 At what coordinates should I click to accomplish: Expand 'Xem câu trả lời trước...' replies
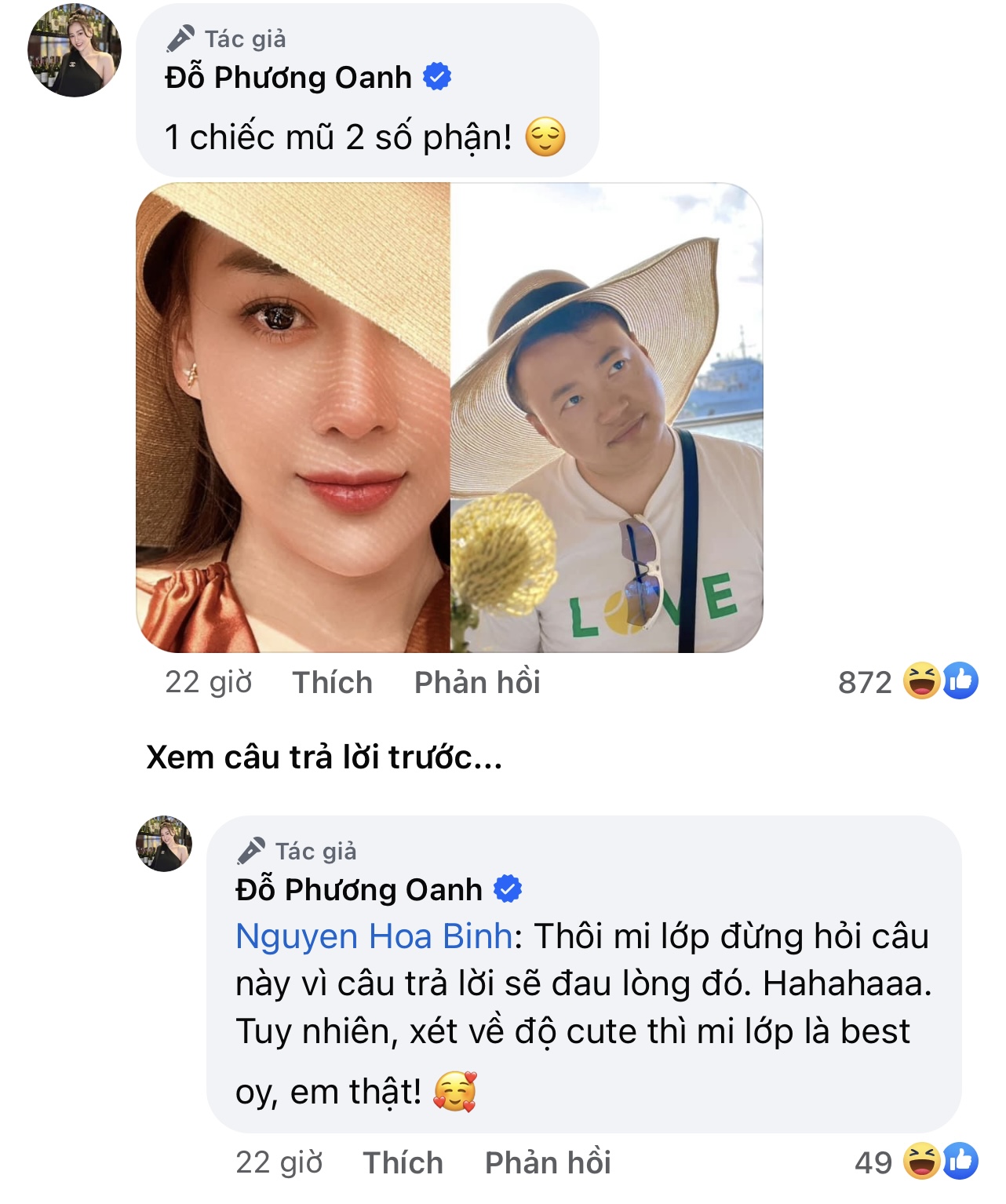tap(324, 757)
